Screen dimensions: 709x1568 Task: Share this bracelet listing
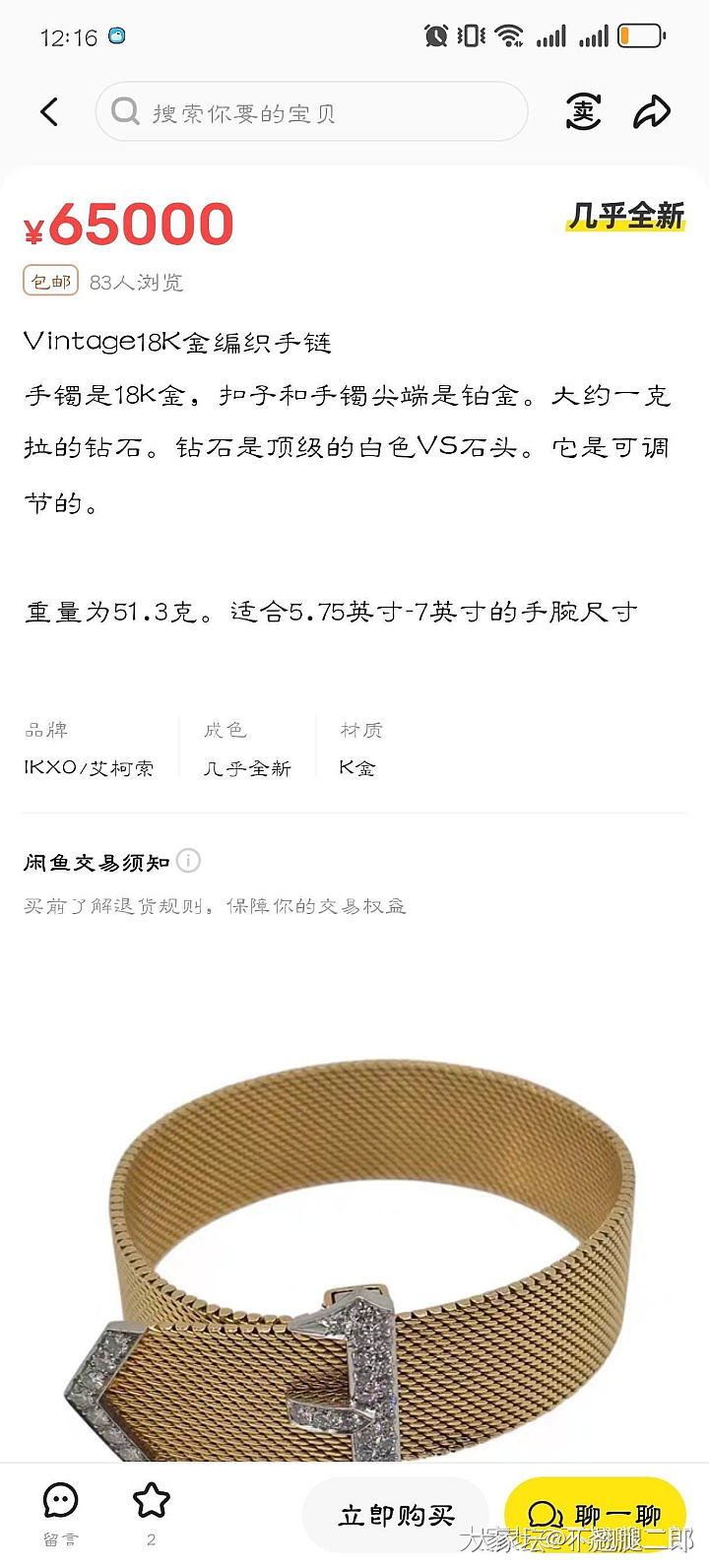click(x=651, y=112)
